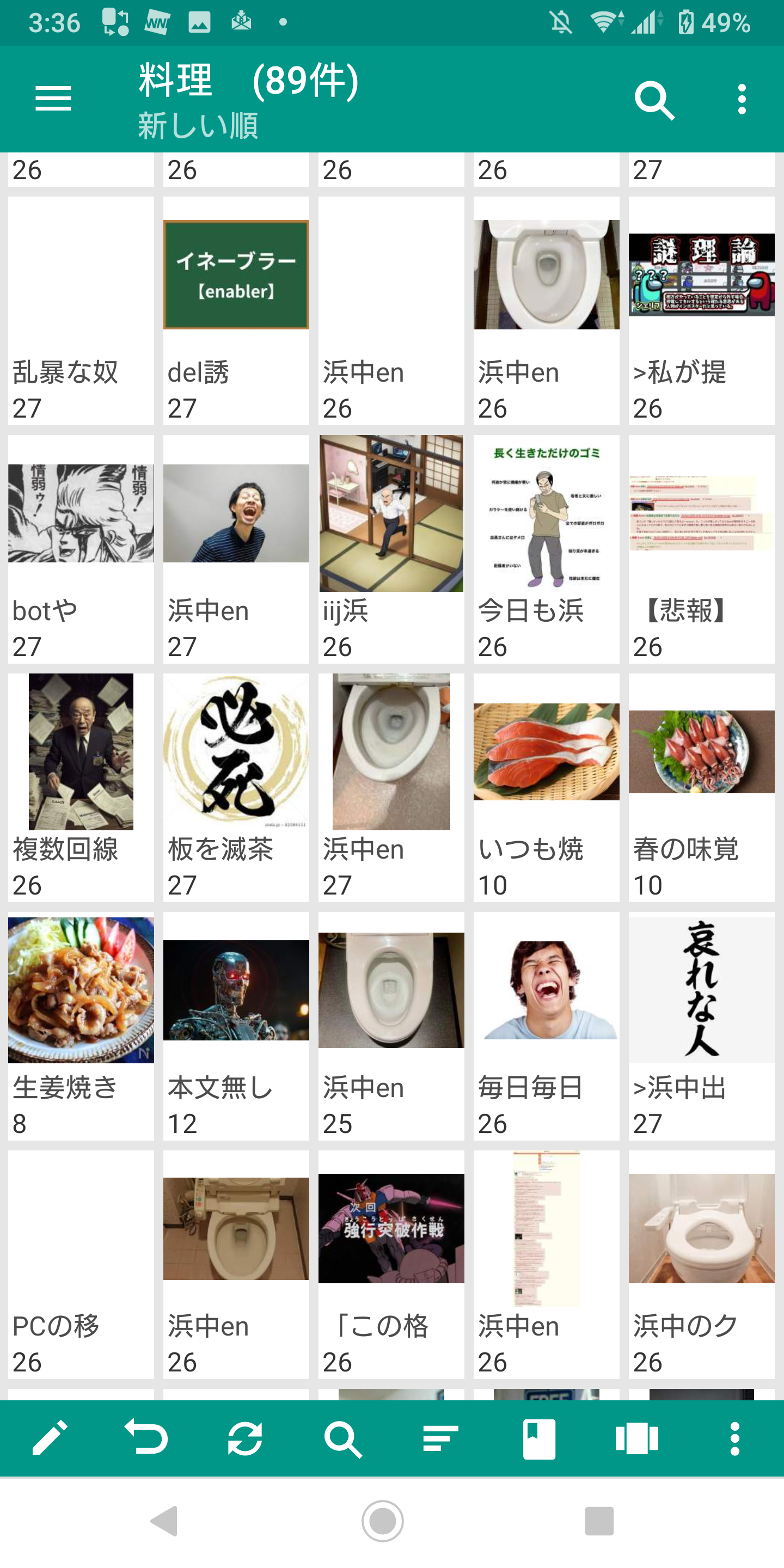Tap the undo arrow in bottom toolbar
This screenshot has height=1568, width=784.
146,1438
